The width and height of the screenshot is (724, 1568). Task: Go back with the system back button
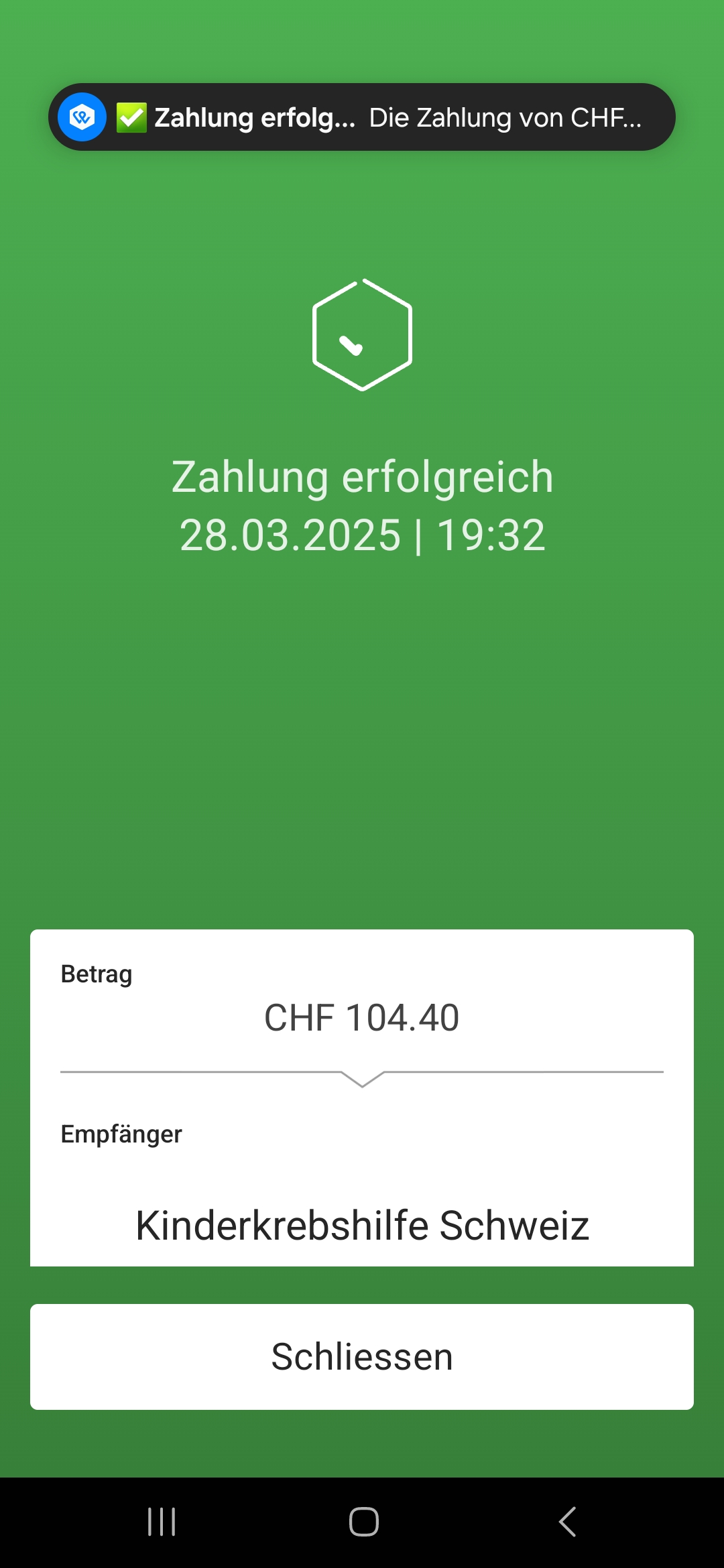567,1522
